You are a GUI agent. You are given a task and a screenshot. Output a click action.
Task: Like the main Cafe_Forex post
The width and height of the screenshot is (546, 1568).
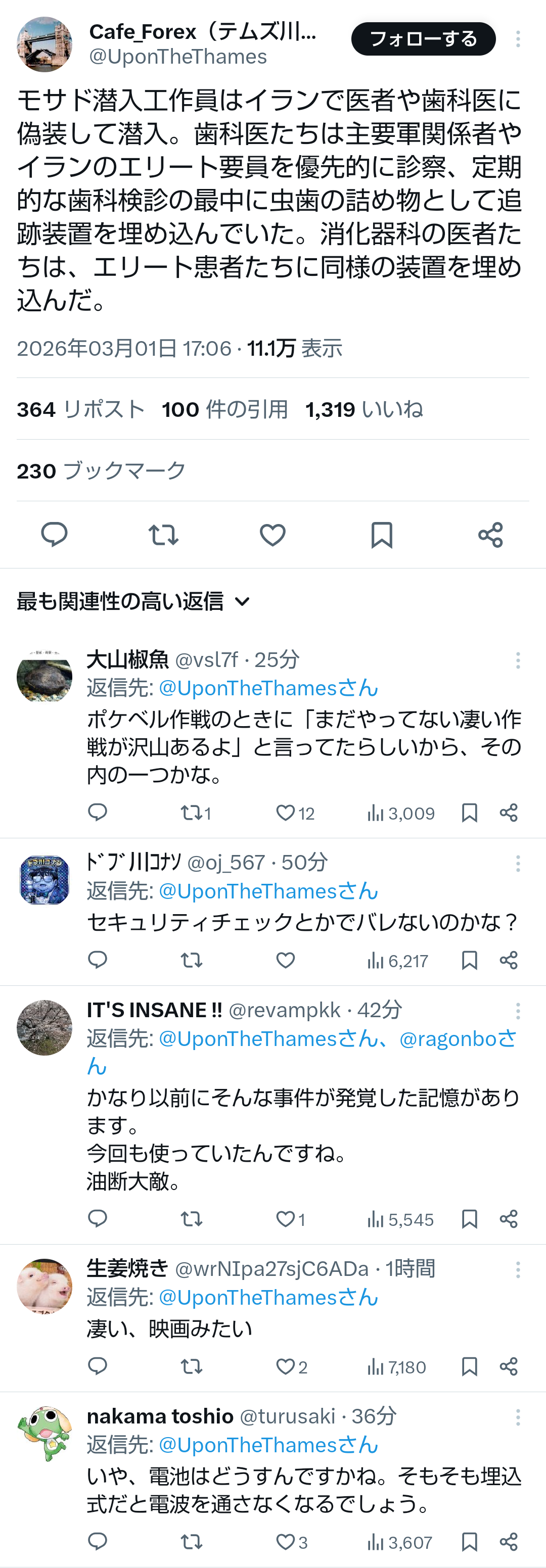point(272,535)
